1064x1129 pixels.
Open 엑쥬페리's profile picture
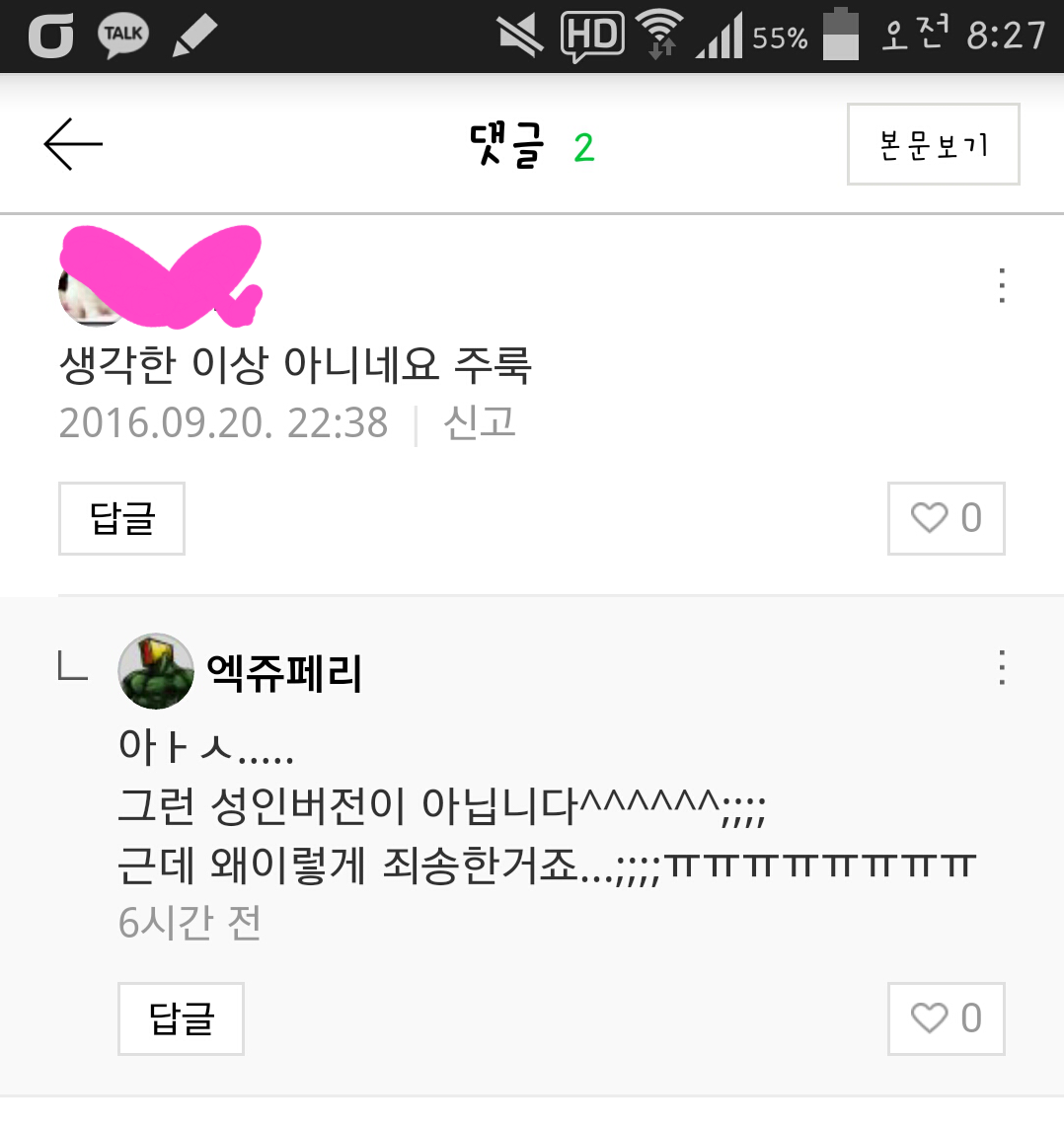(x=156, y=671)
